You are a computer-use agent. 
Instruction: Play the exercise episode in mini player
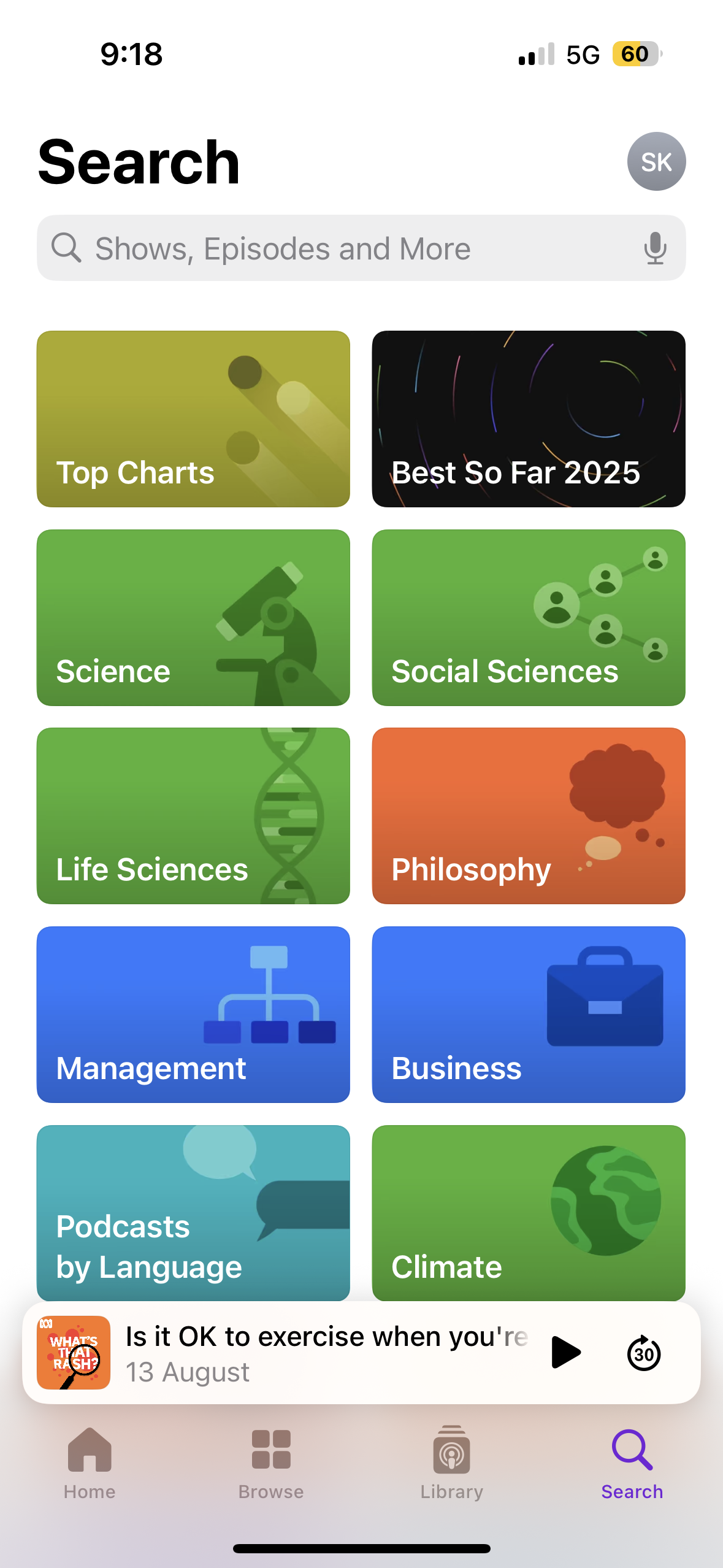click(x=565, y=1352)
